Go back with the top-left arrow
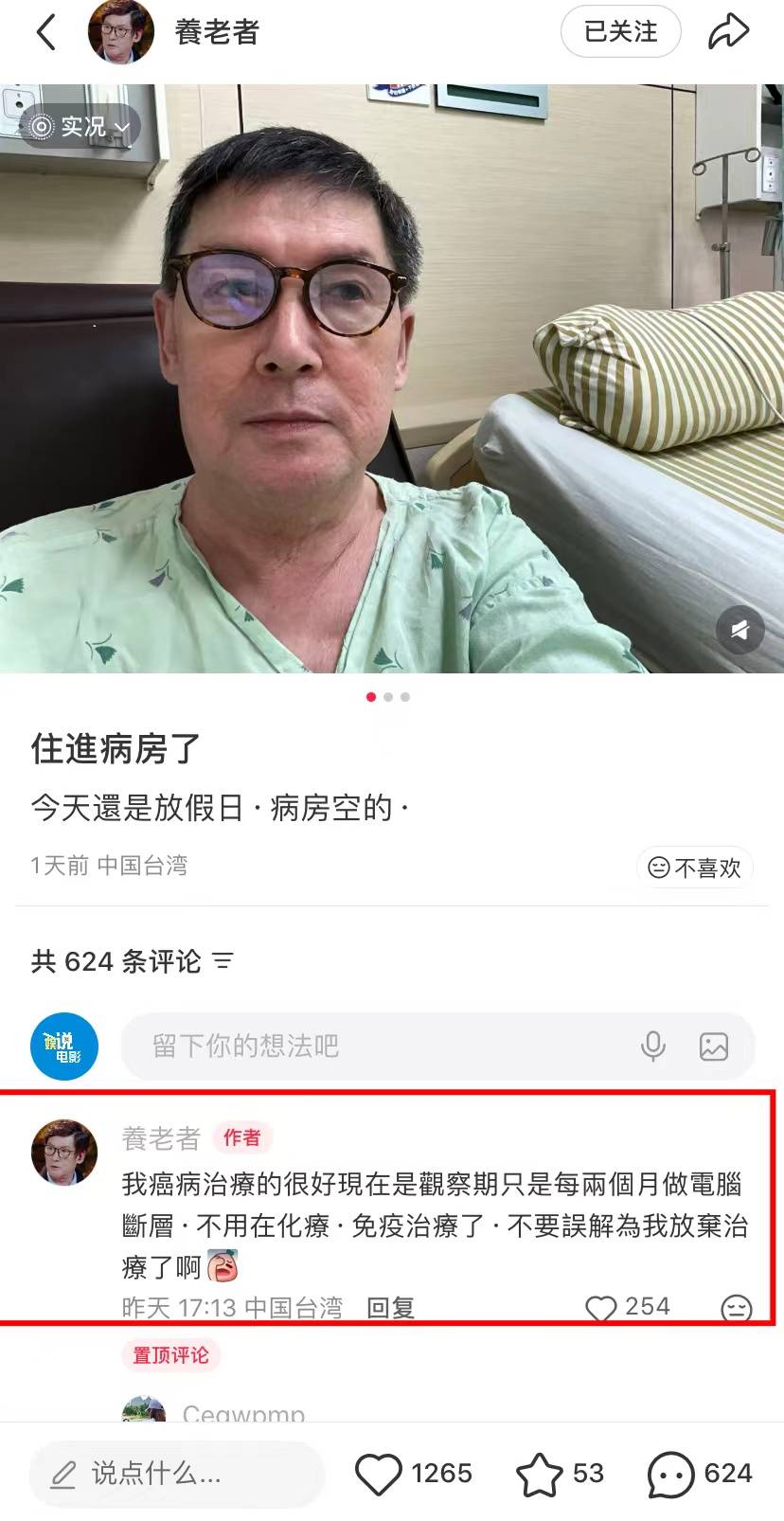The width and height of the screenshot is (784, 1521). tap(46, 33)
